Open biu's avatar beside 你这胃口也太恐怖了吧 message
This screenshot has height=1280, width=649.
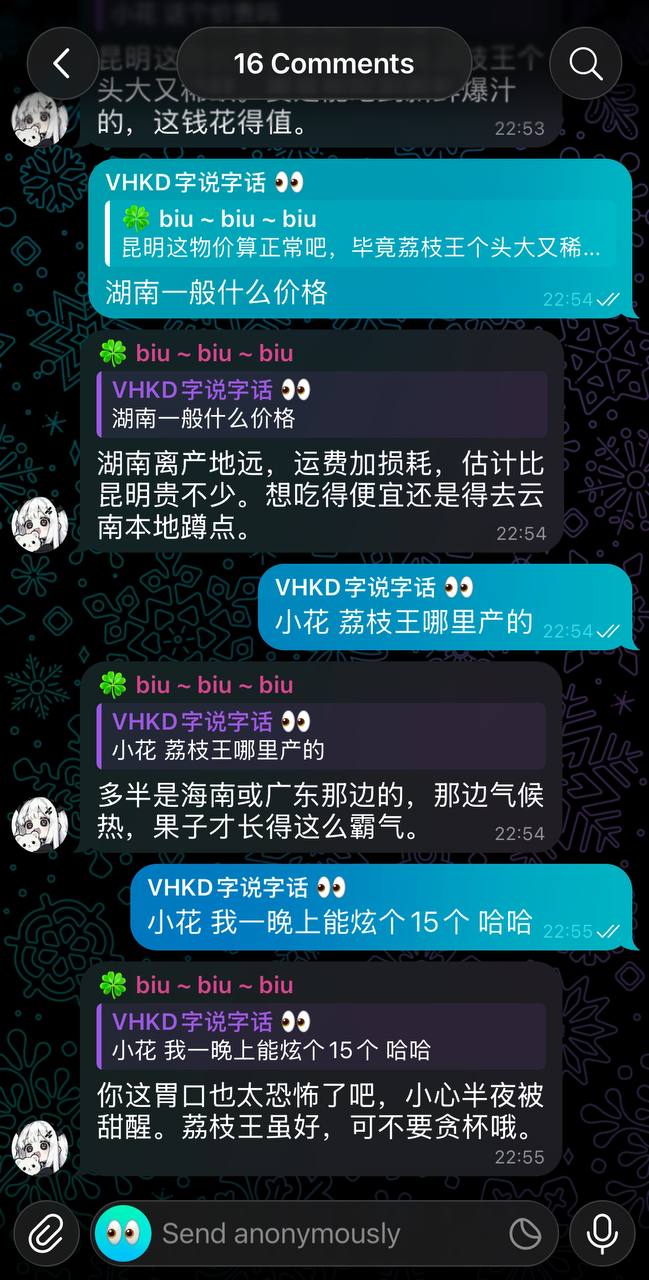40,1148
